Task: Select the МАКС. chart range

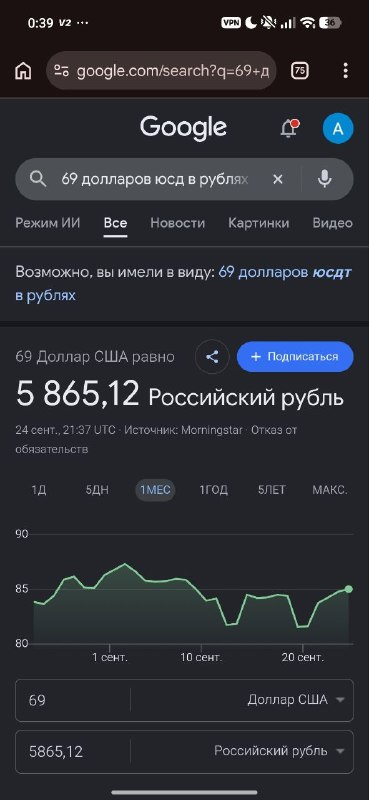Action: point(330,490)
